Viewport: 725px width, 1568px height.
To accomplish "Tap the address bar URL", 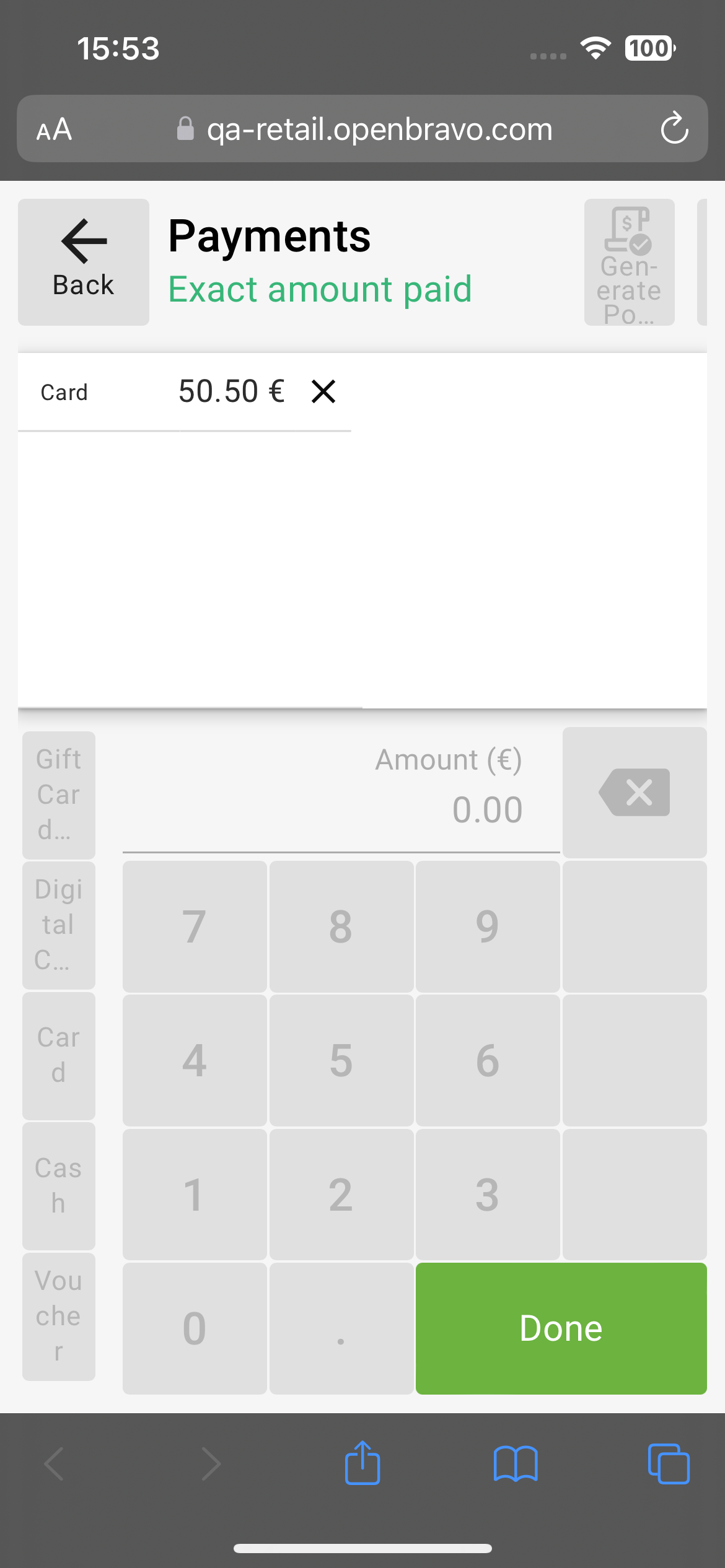I will (x=379, y=129).
